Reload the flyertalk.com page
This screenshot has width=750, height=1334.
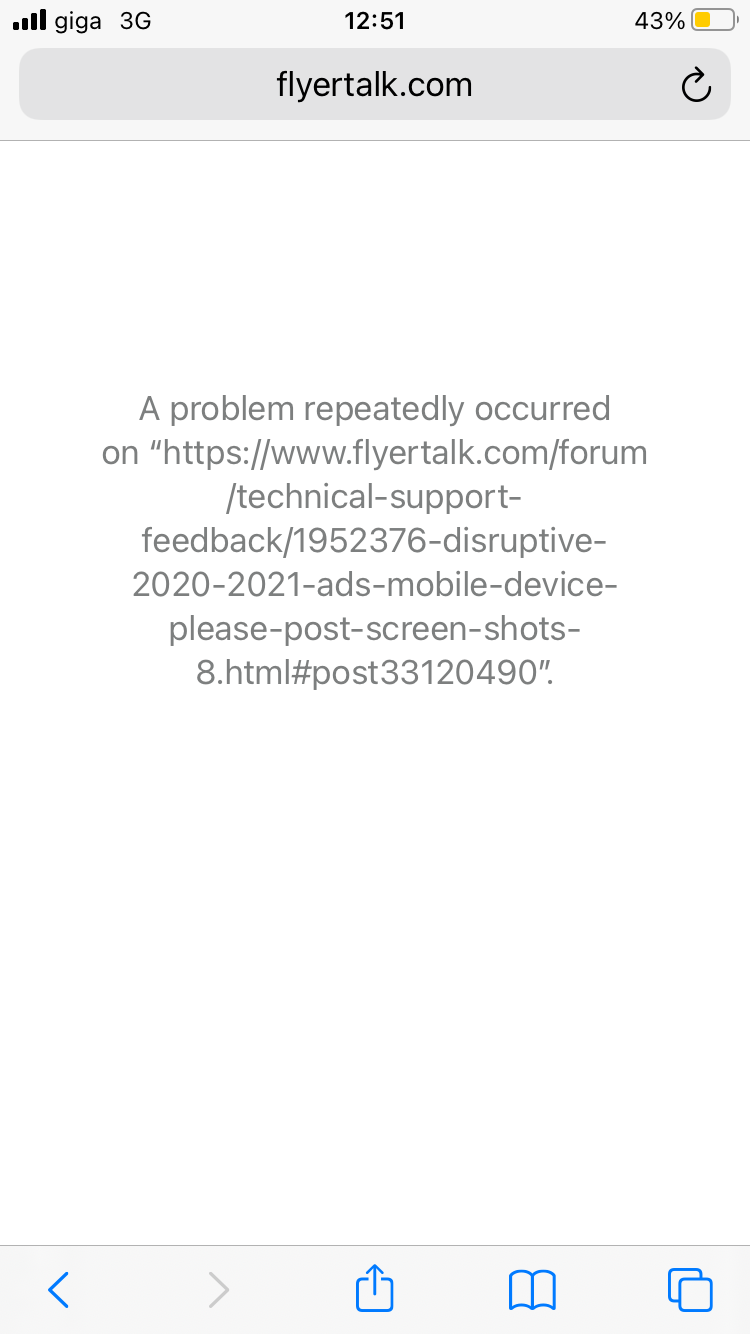pos(696,86)
